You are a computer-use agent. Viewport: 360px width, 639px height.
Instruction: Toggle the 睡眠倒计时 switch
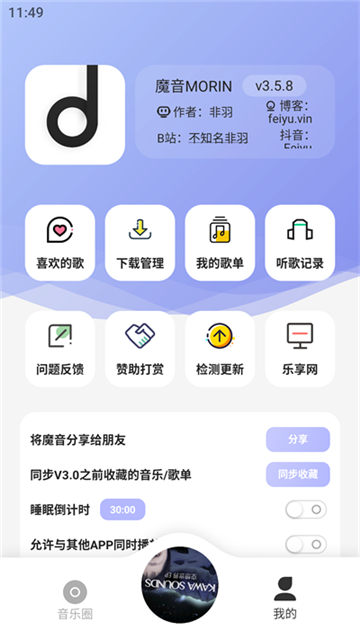[x=306, y=509]
